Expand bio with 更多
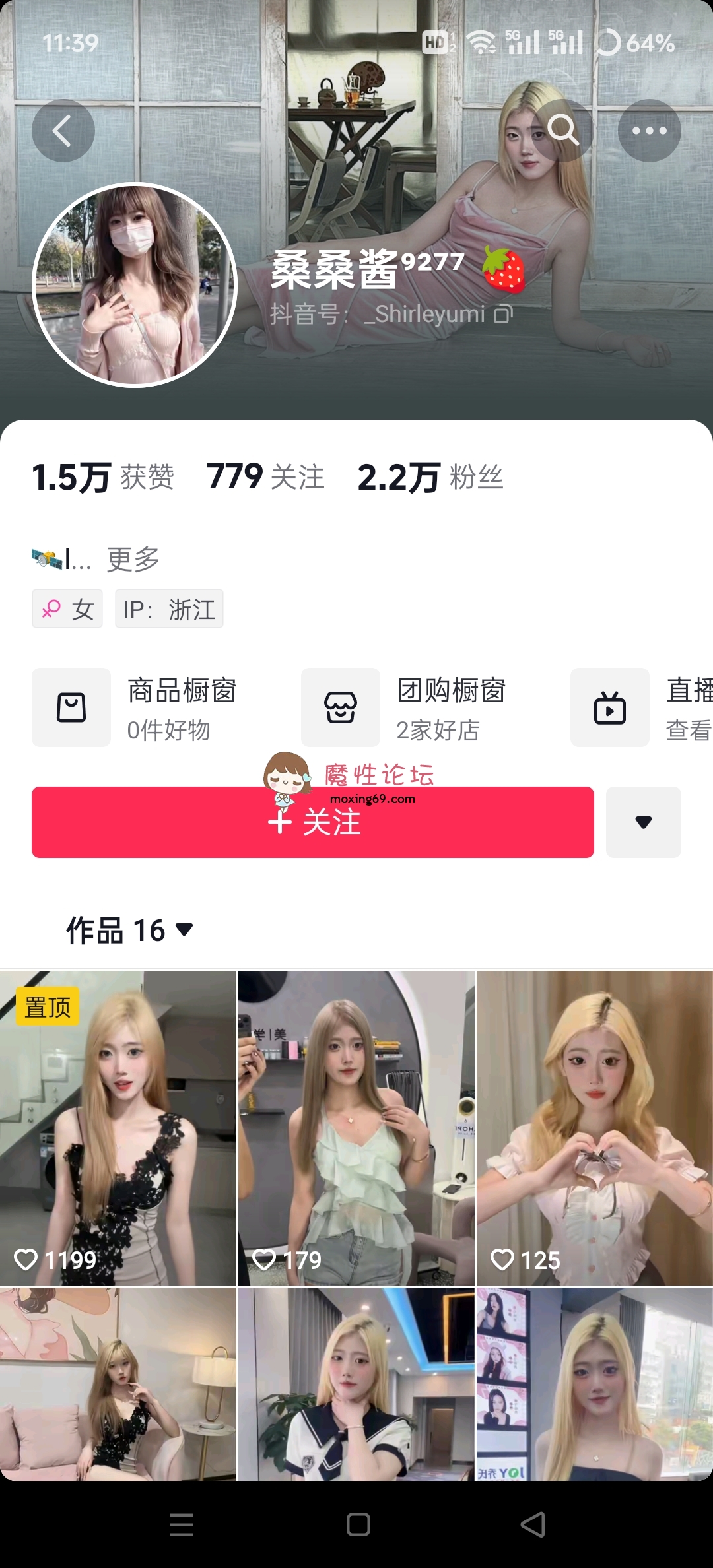 click(x=133, y=560)
